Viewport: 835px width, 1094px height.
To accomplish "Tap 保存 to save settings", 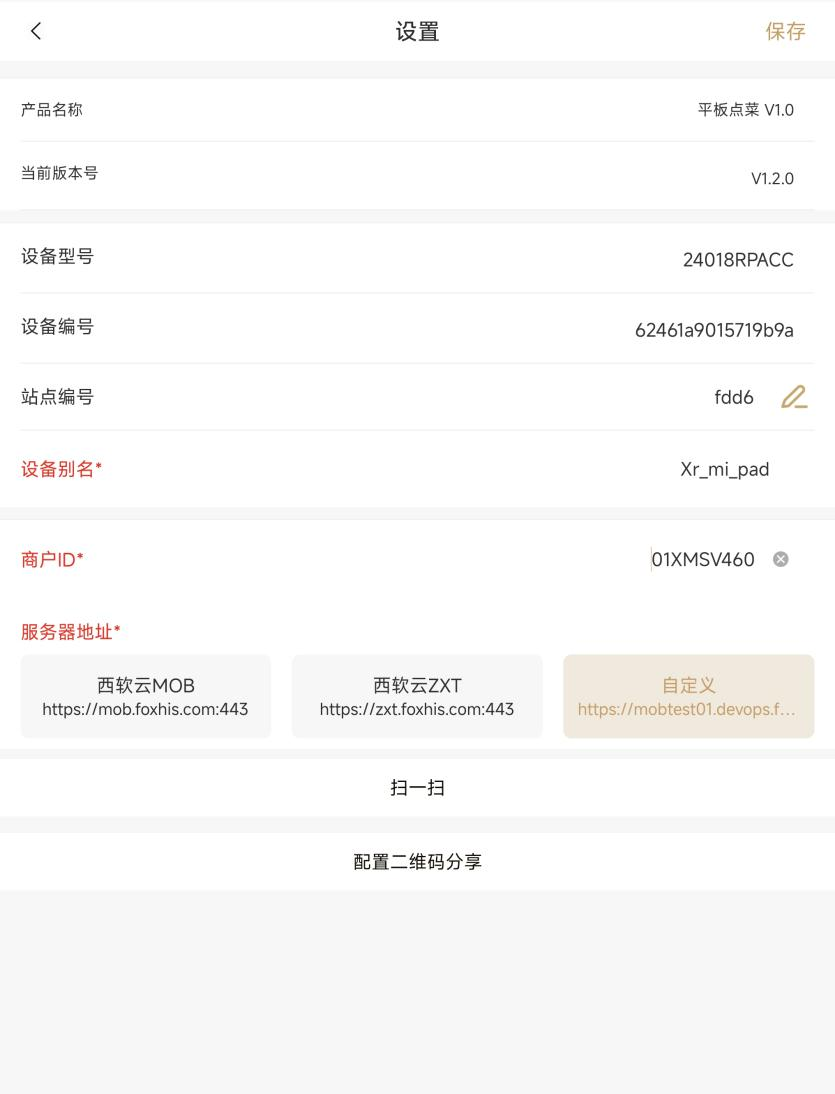I will (x=785, y=31).
